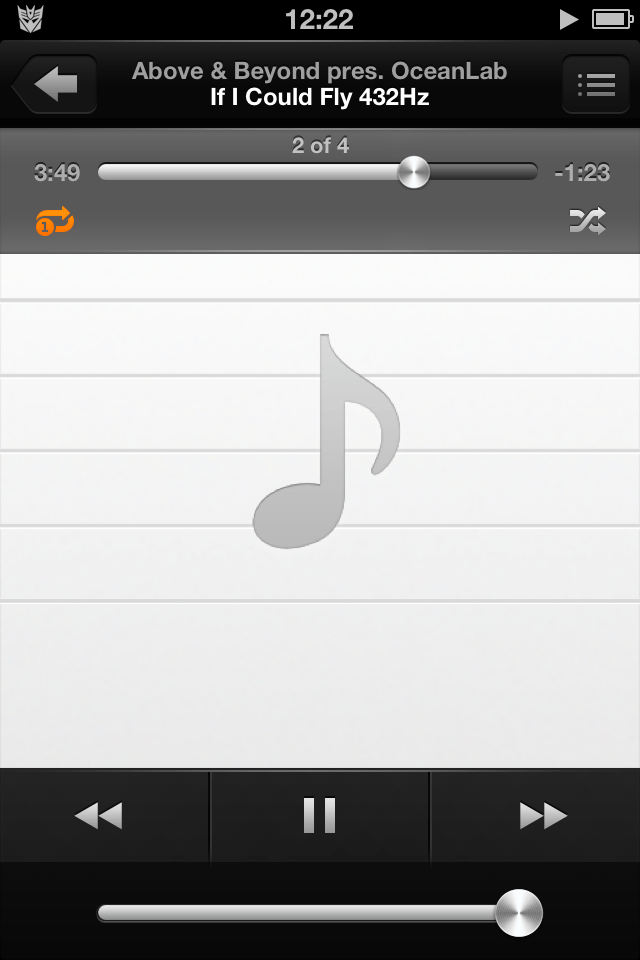640x960 pixels.
Task: Tap the playback progress scrubber knob
Action: click(x=413, y=172)
